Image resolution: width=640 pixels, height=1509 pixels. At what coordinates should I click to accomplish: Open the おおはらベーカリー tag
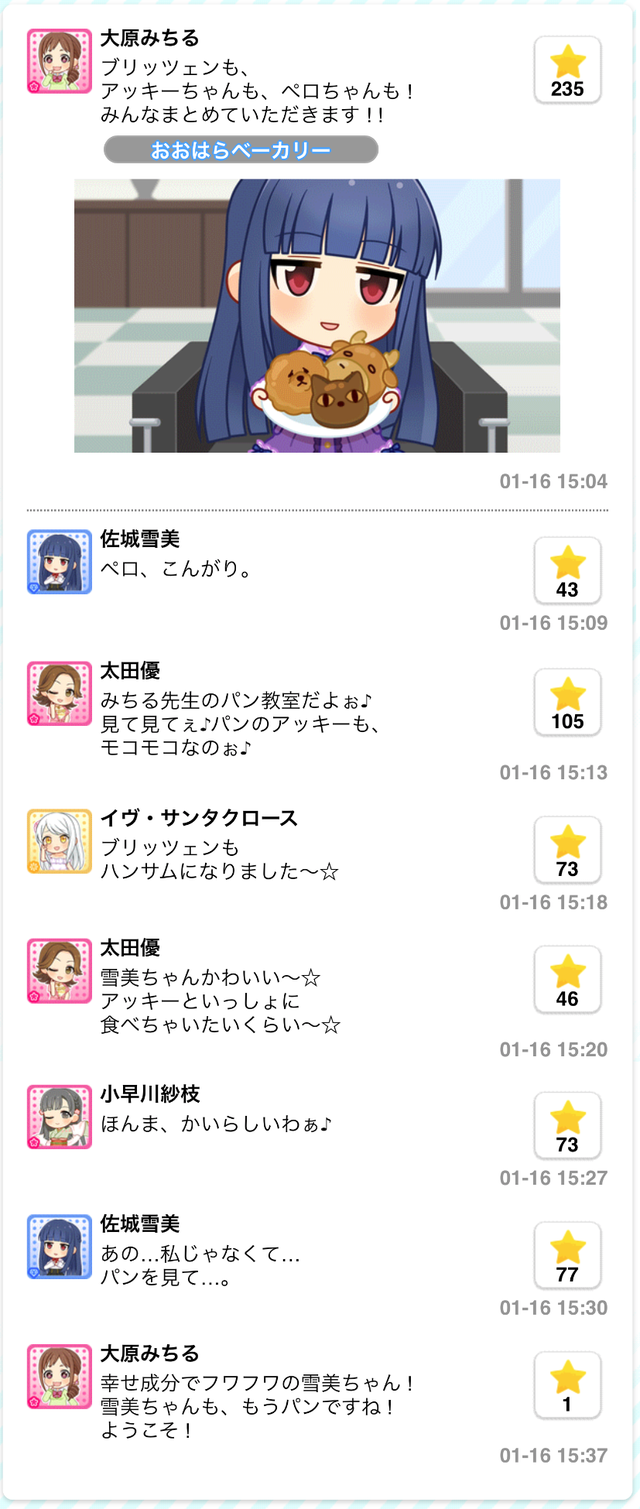pyautogui.click(x=240, y=150)
